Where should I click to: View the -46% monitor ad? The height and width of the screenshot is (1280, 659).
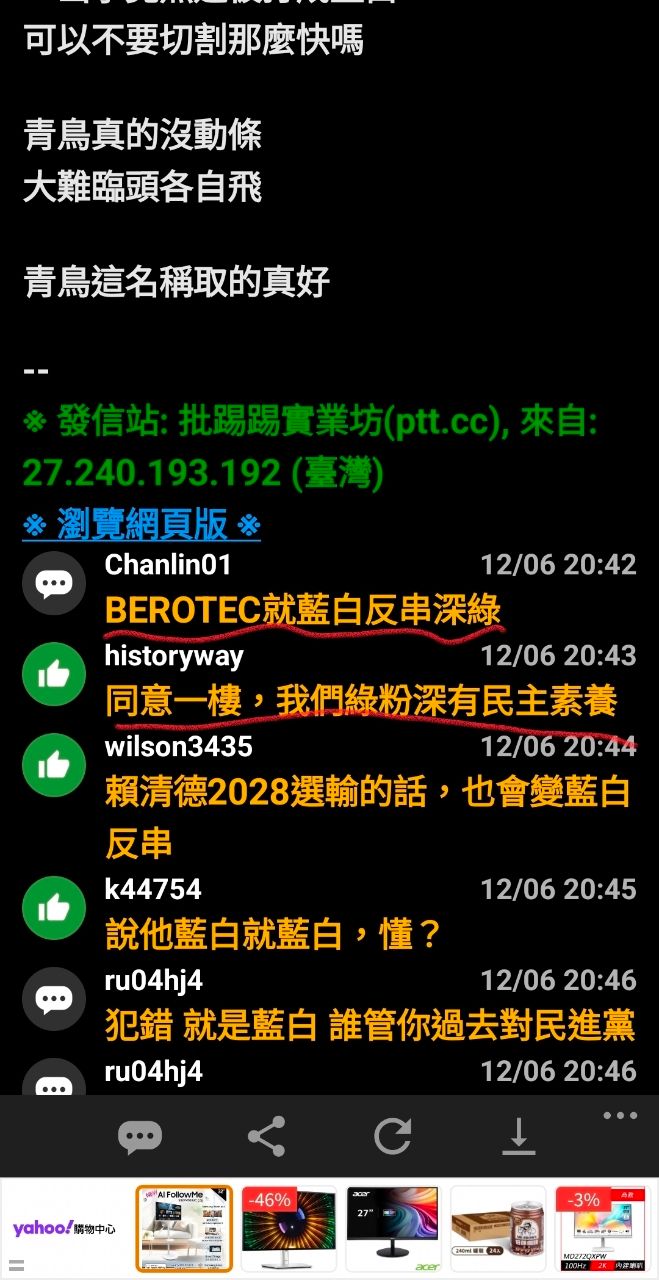289,1228
